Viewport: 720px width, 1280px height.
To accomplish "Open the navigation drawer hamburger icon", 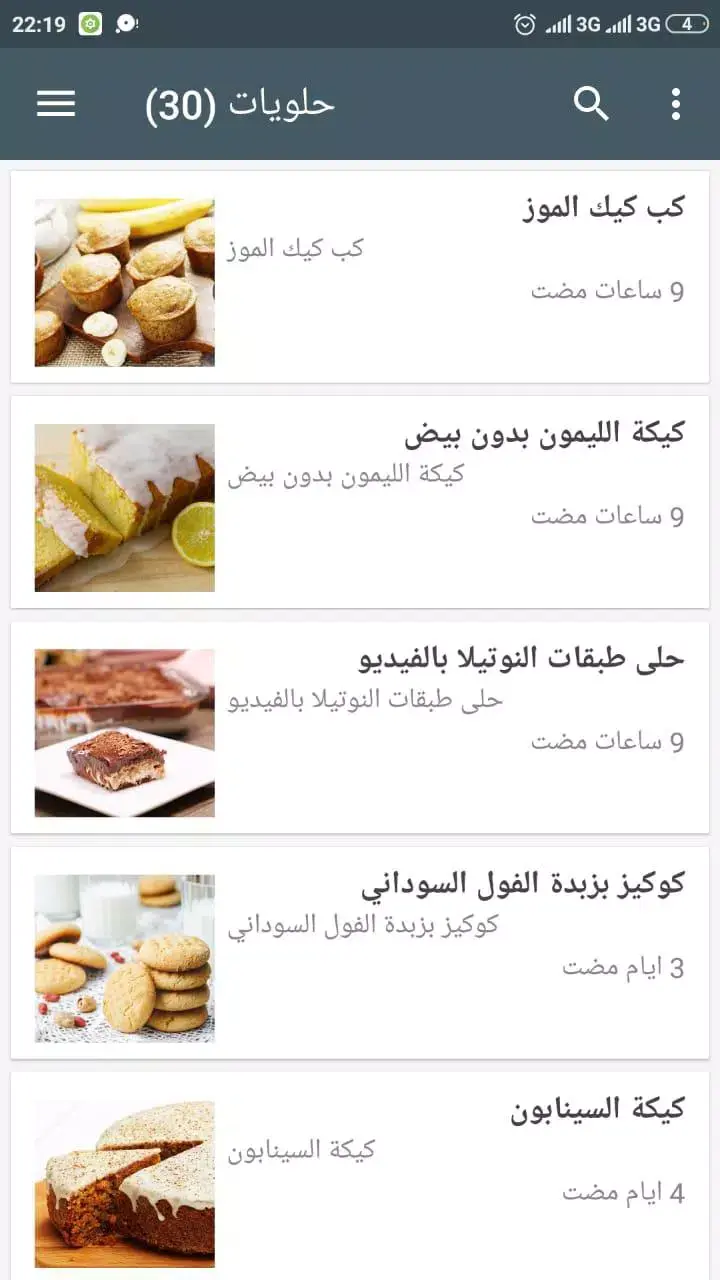I will pyautogui.click(x=56, y=104).
